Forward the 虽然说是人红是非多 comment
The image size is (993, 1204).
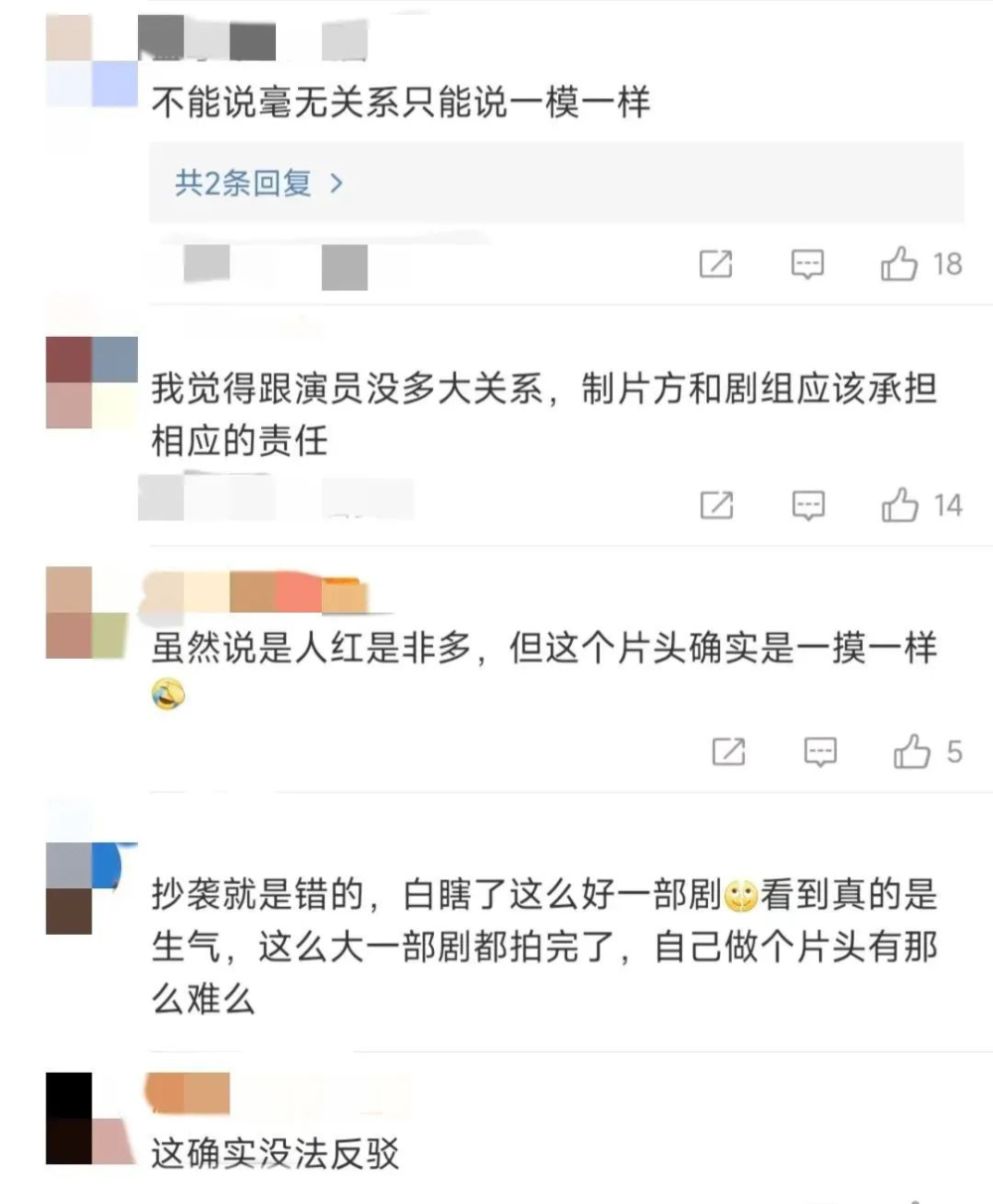729,752
